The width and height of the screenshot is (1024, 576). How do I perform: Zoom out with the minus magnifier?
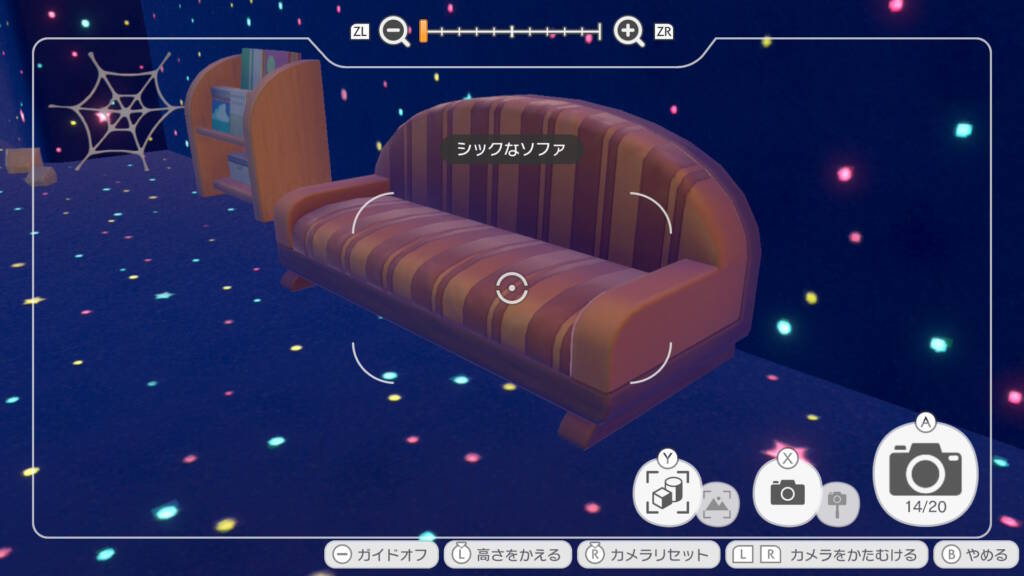394,32
